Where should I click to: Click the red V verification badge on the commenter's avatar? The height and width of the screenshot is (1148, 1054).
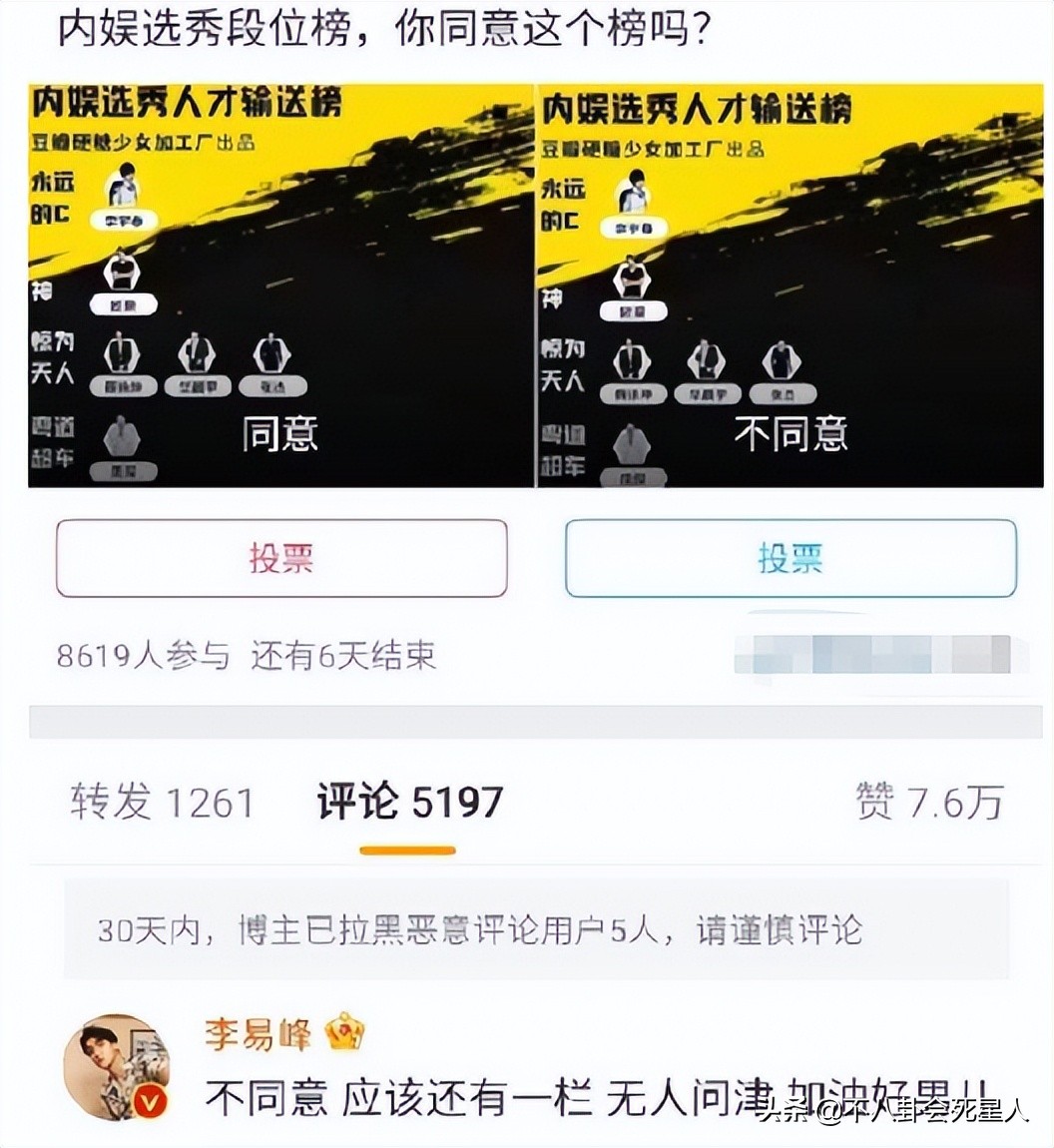pos(147,1100)
